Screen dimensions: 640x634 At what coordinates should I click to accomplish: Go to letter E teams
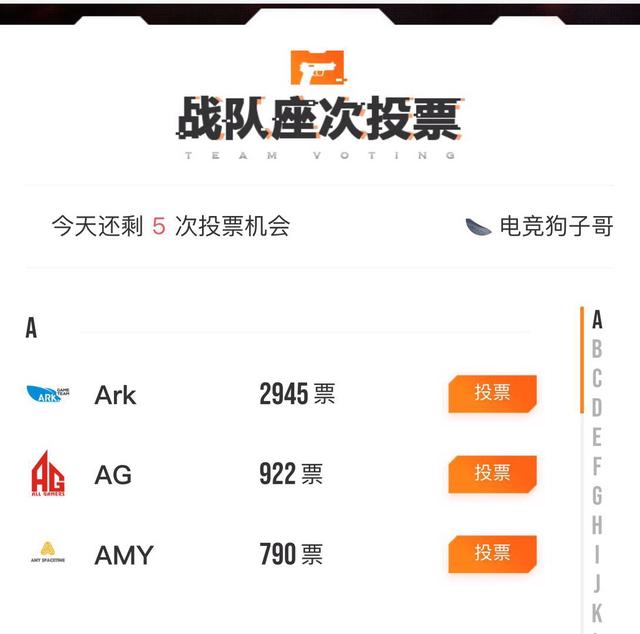tap(597, 437)
